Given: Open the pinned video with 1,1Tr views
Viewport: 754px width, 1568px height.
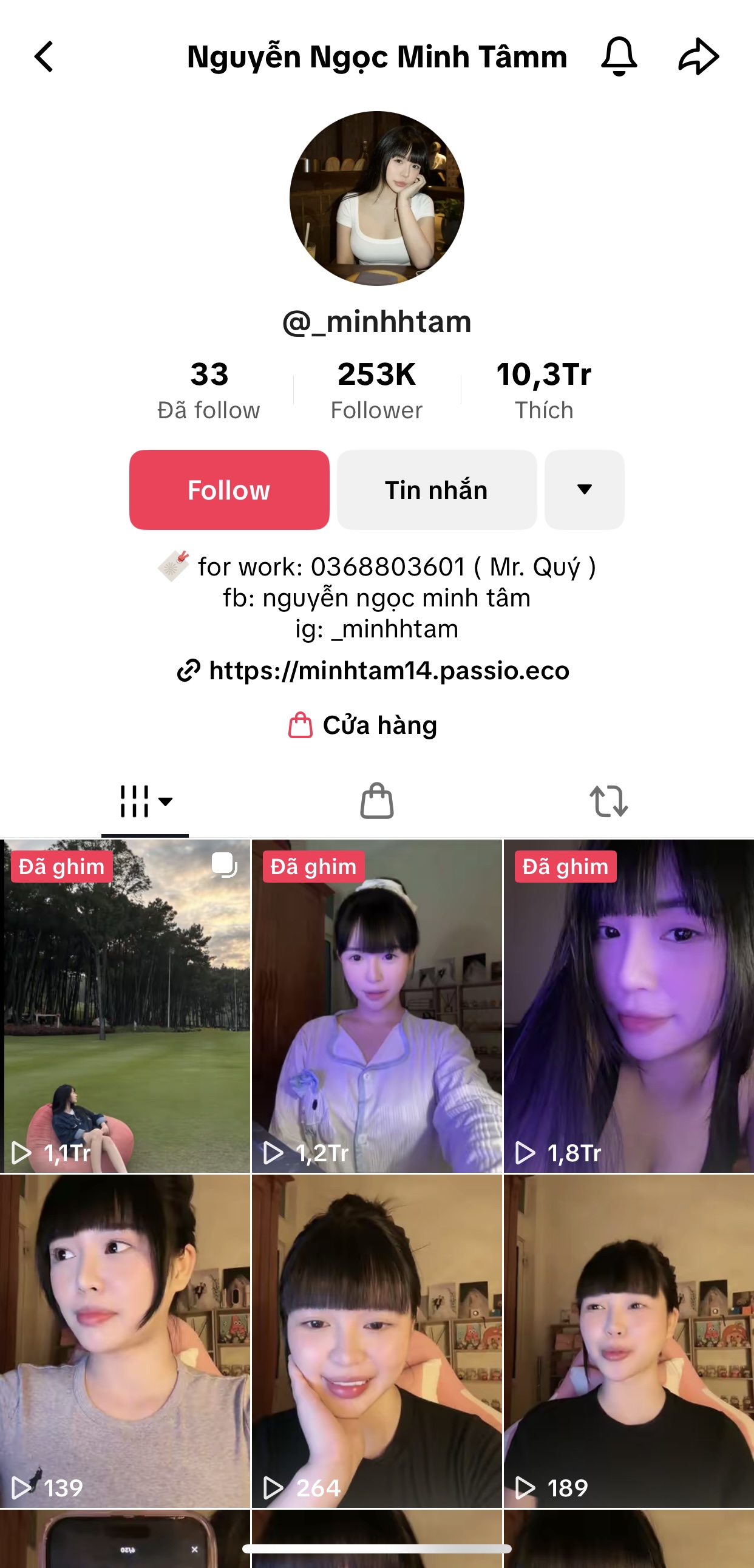Looking at the screenshot, I should (124, 1005).
